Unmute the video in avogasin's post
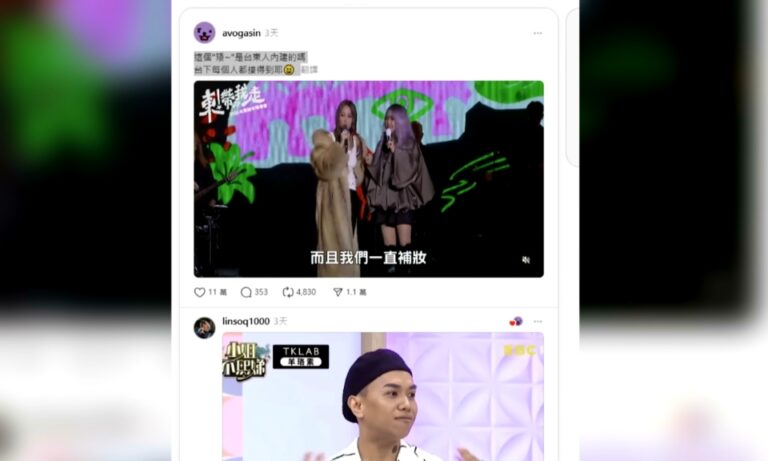This screenshot has height=461, width=768. click(x=526, y=260)
